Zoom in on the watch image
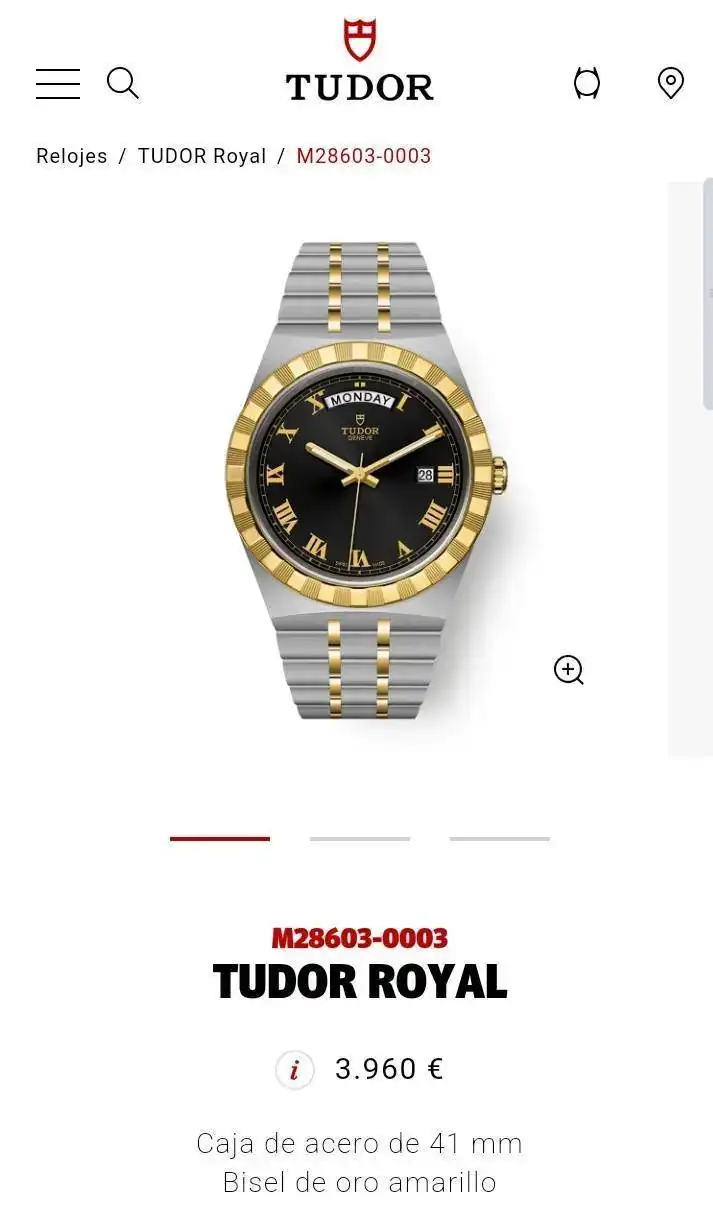The image size is (713, 1214). point(569,670)
